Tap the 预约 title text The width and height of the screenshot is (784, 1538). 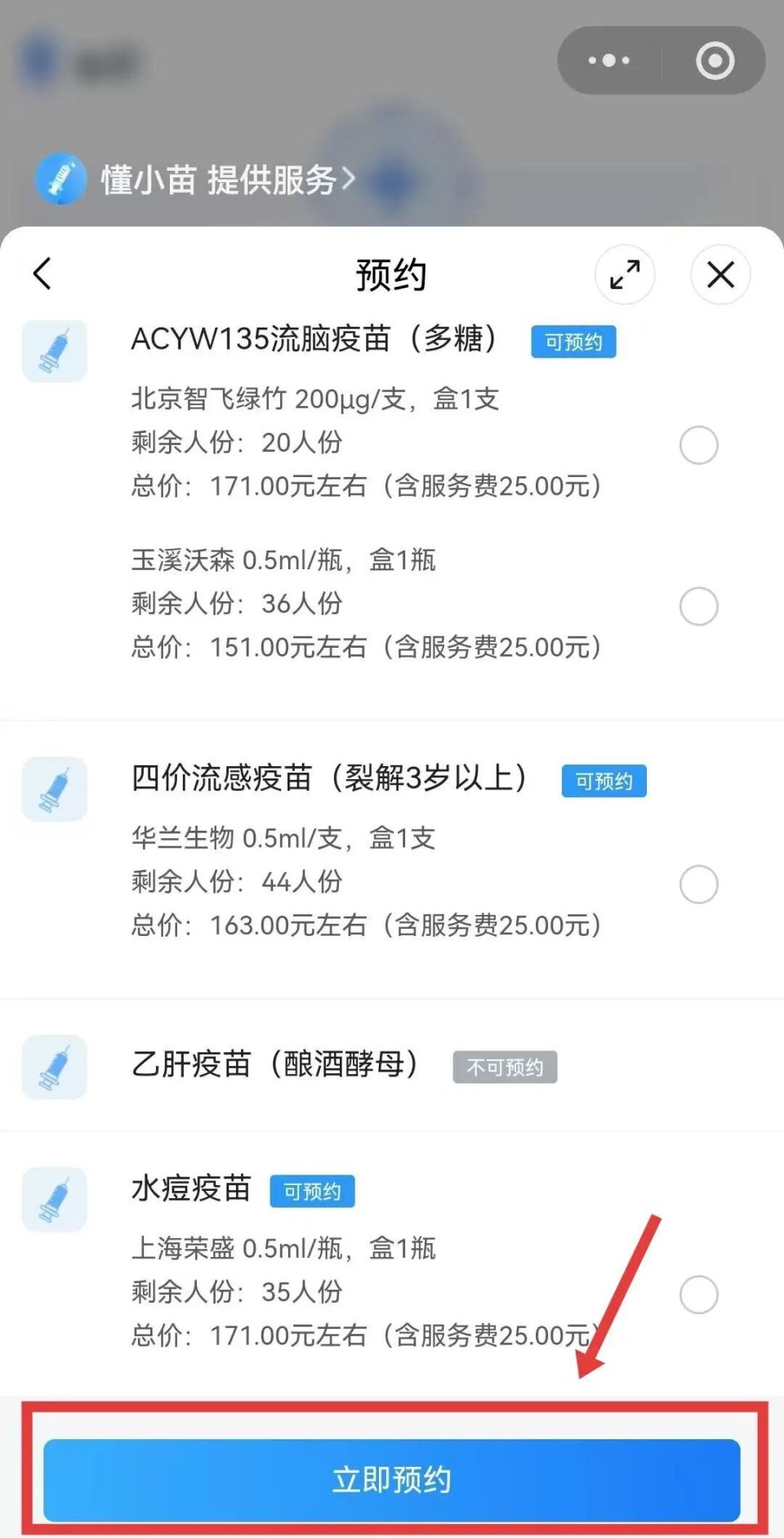[x=391, y=274]
